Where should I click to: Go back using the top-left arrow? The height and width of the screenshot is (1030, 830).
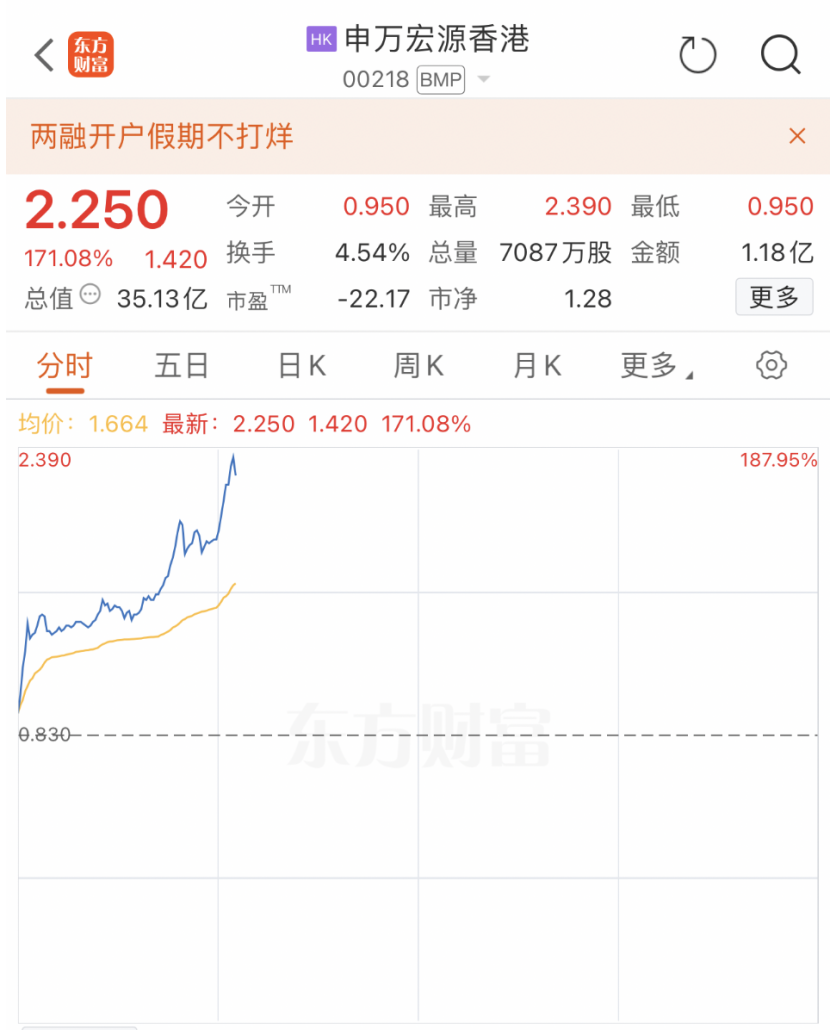tap(43, 55)
